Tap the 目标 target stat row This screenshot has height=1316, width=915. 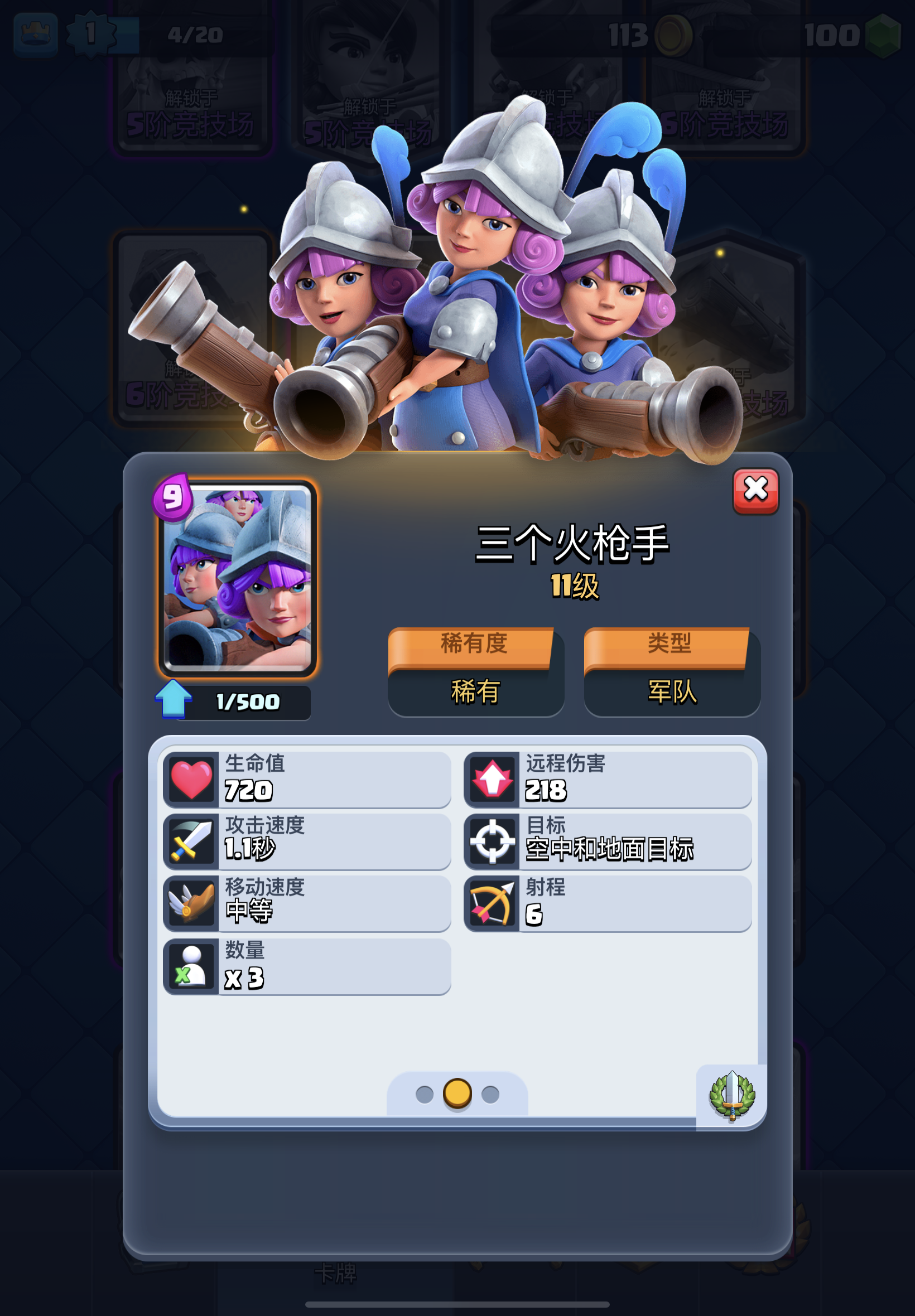608,840
